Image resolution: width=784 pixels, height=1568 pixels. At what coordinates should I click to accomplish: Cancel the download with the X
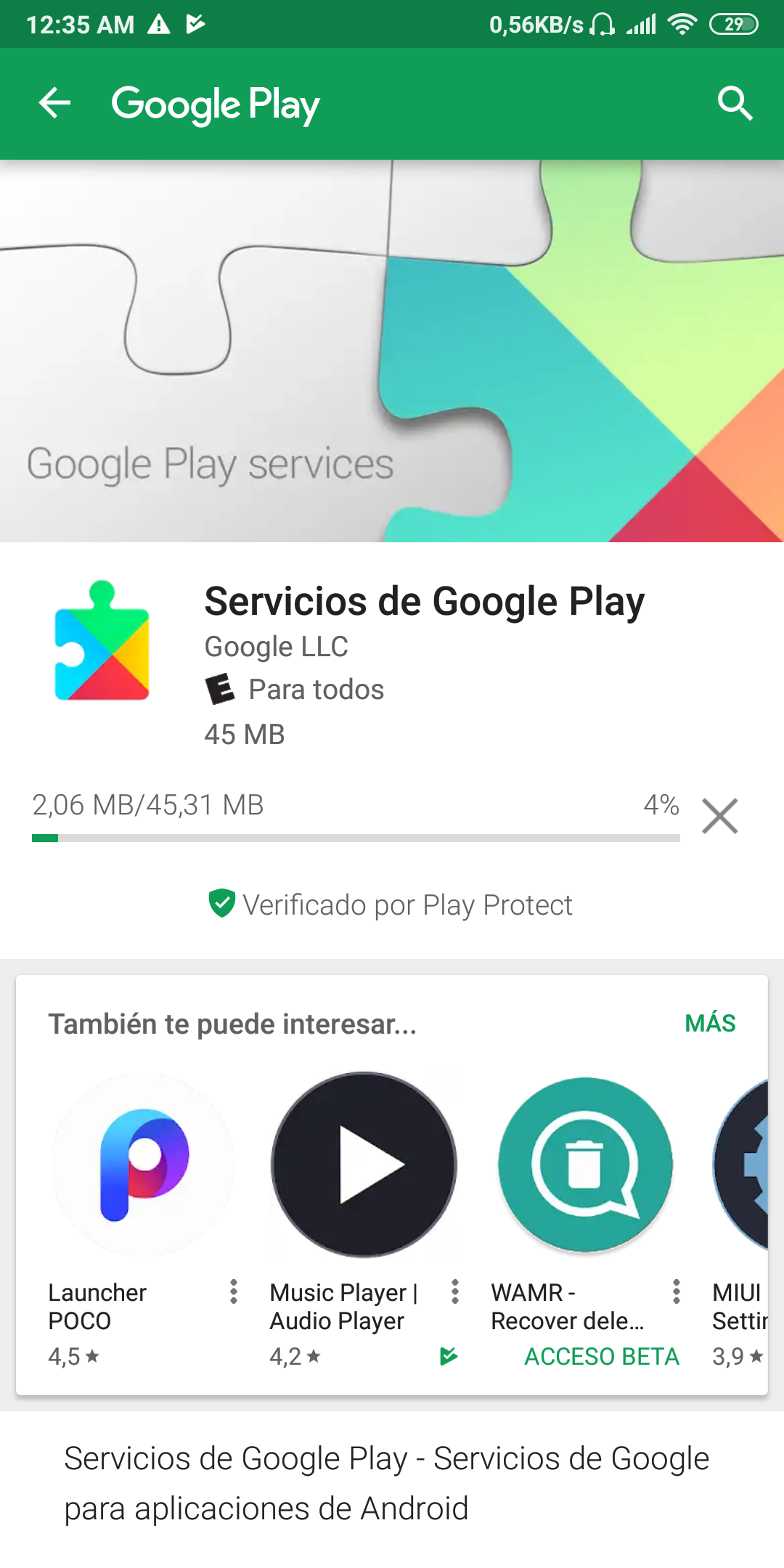point(719,816)
